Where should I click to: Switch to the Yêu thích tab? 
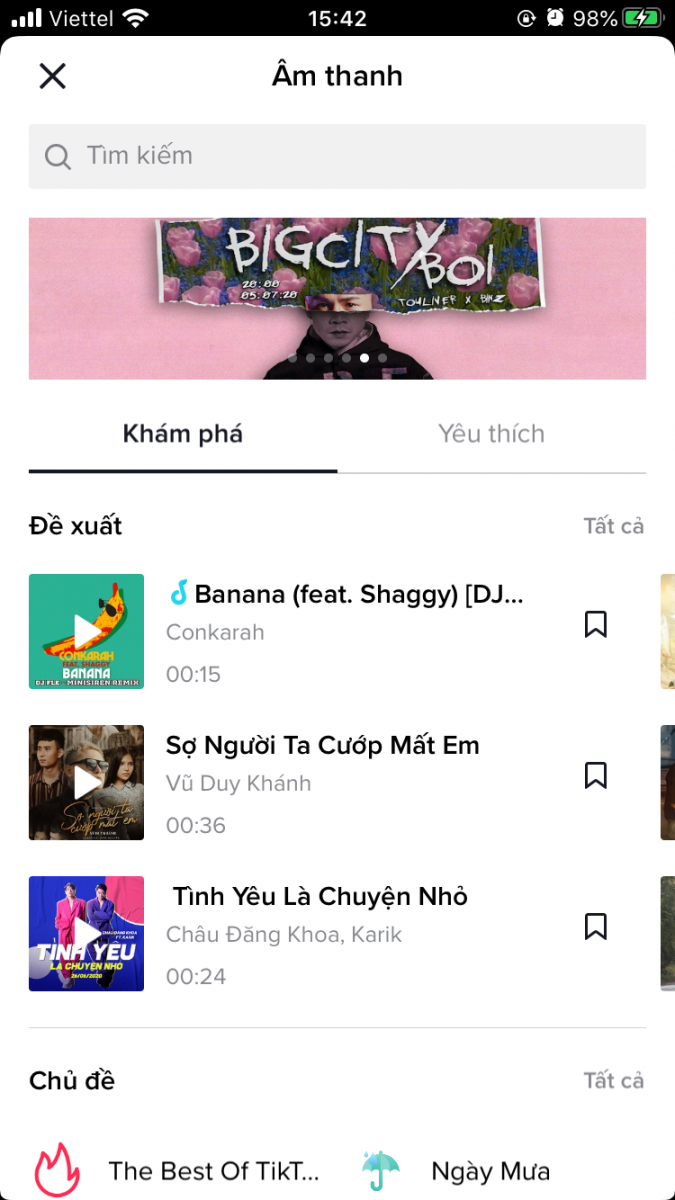click(x=491, y=434)
